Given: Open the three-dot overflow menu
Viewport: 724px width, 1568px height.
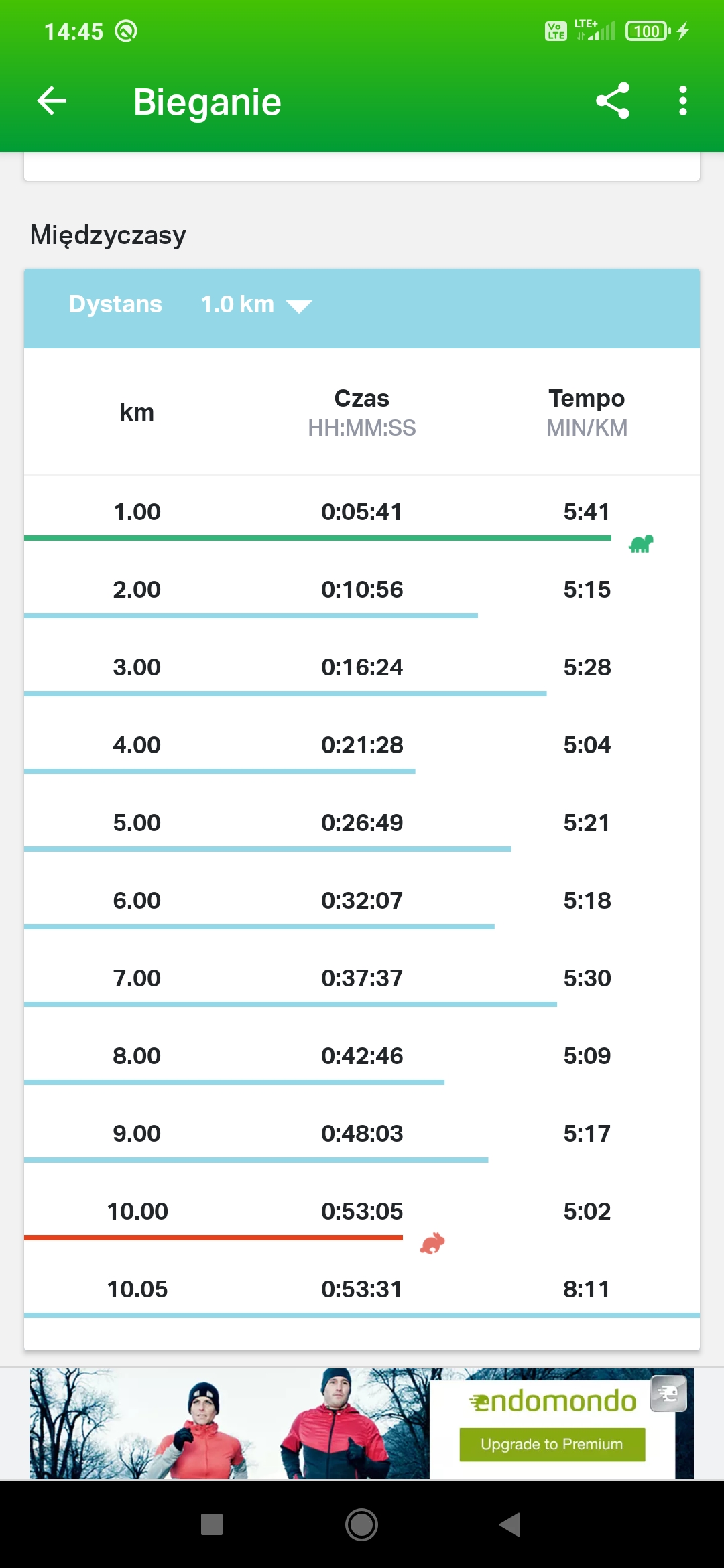Looking at the screenshot, I should point(682,101).
